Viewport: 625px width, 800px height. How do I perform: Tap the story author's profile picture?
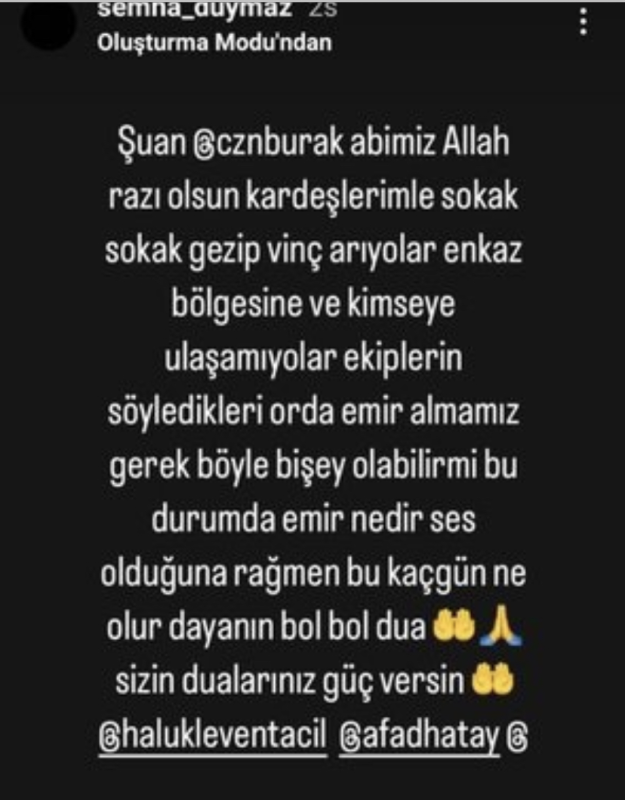pos(47,27)
